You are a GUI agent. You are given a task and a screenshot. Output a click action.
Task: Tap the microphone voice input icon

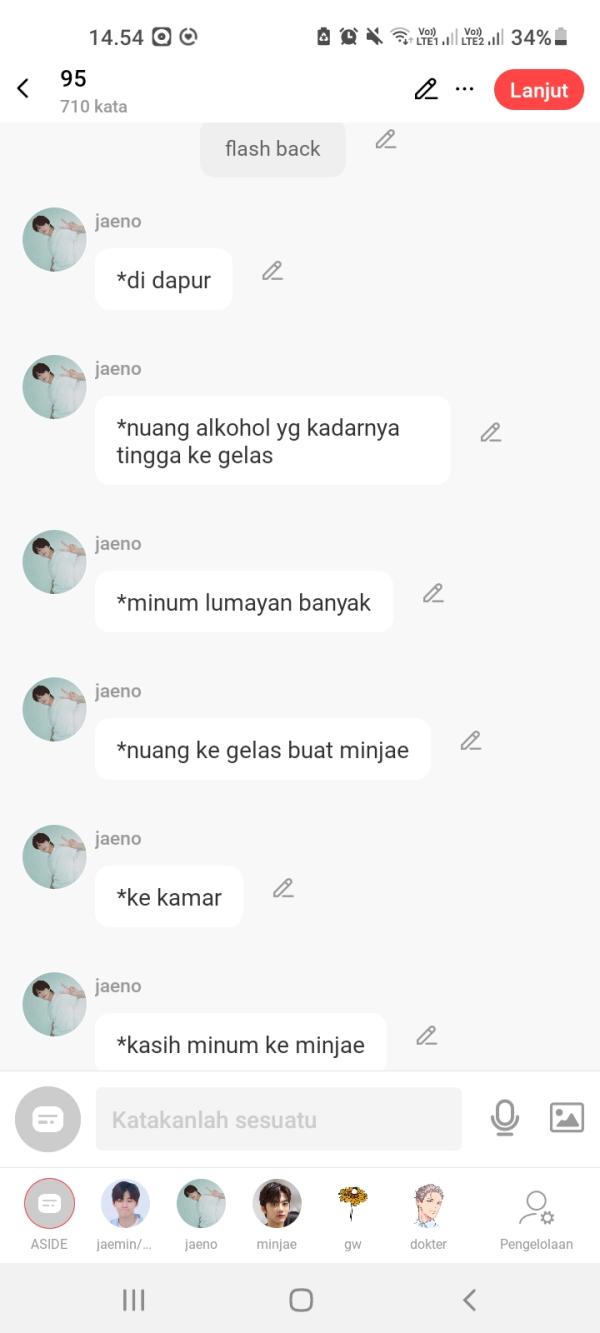[x=505, y=1118]
